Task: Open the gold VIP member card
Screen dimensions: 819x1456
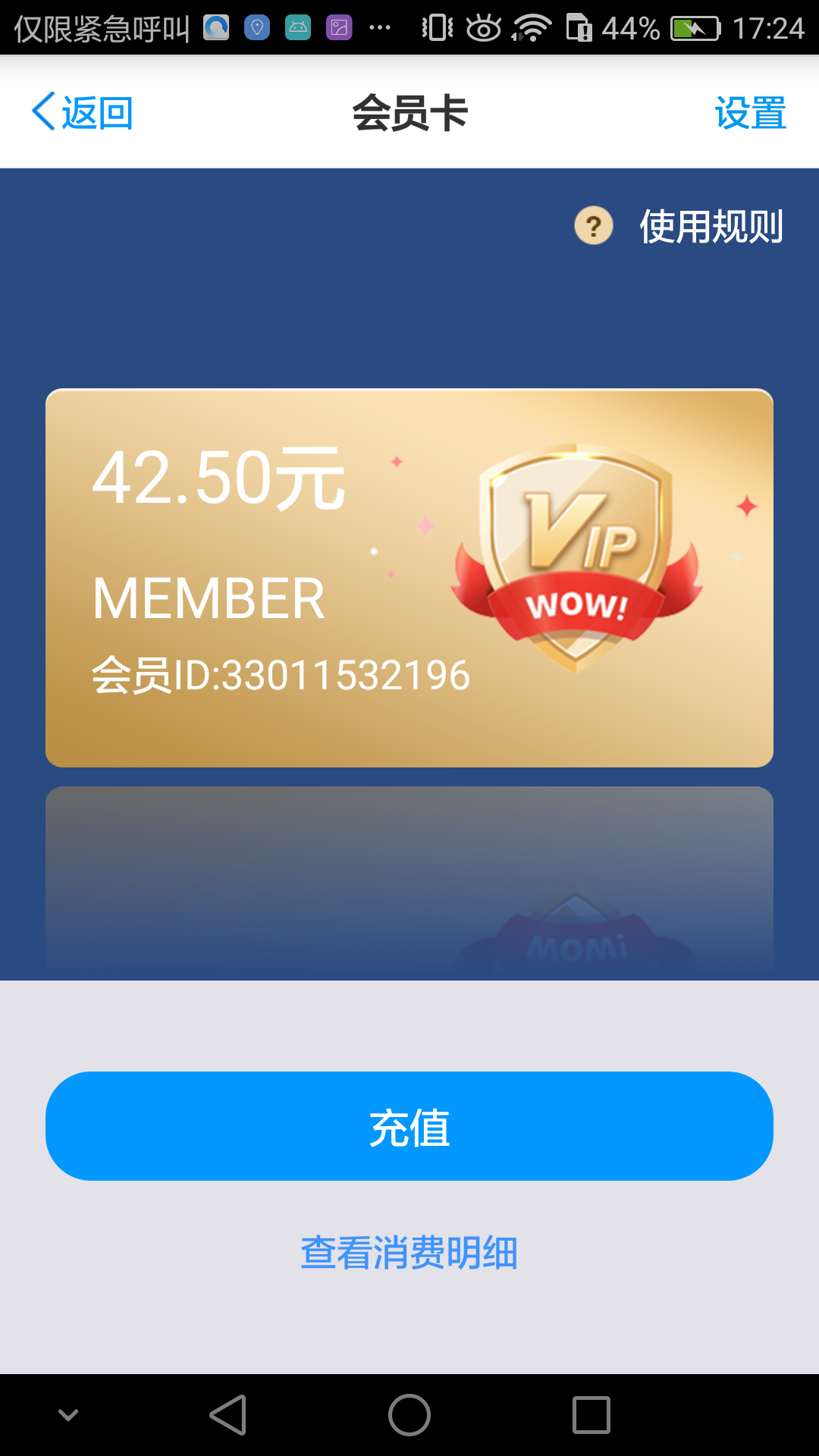Action: tap(409, 578)
